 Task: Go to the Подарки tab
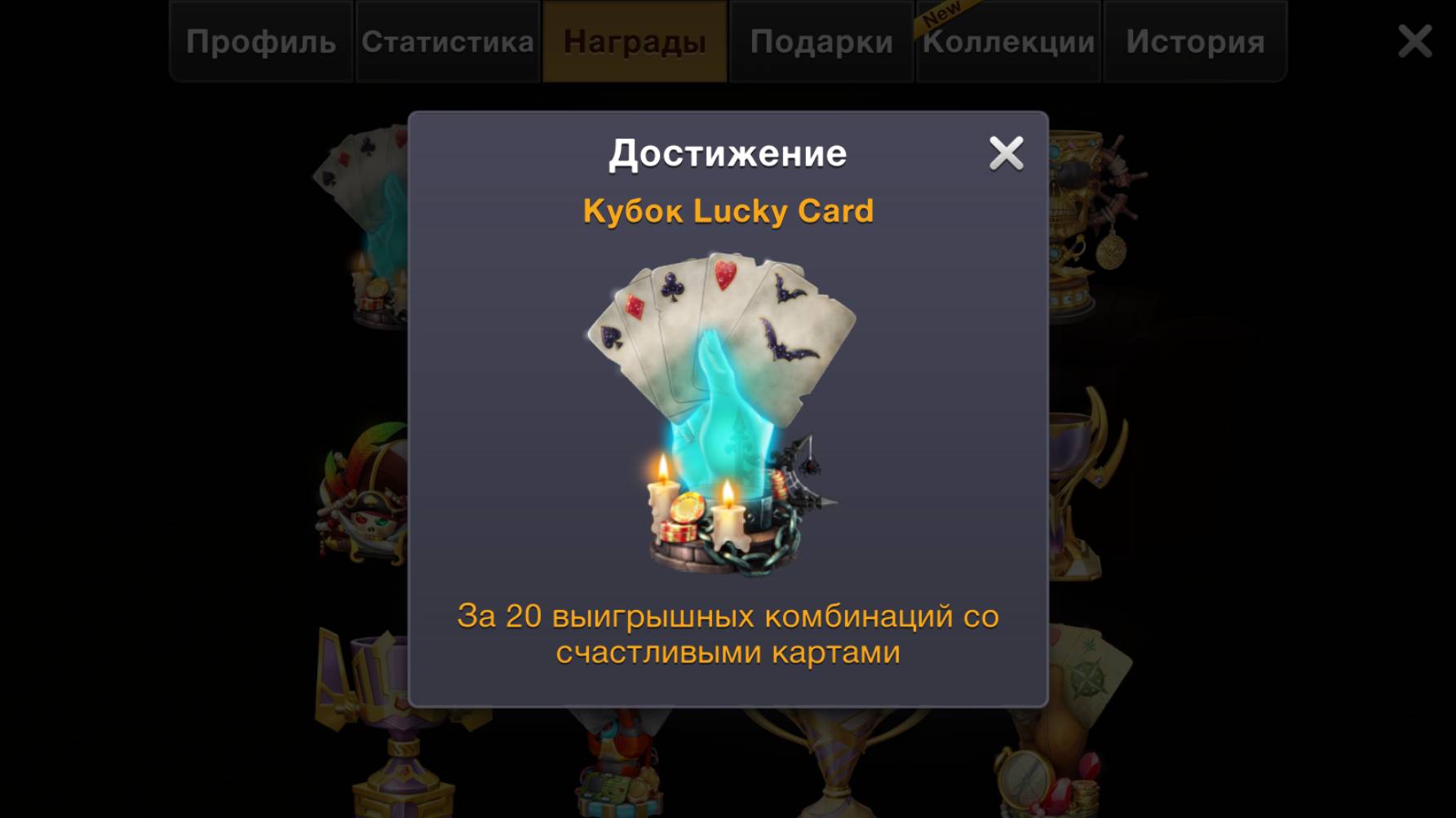point(821,42)
